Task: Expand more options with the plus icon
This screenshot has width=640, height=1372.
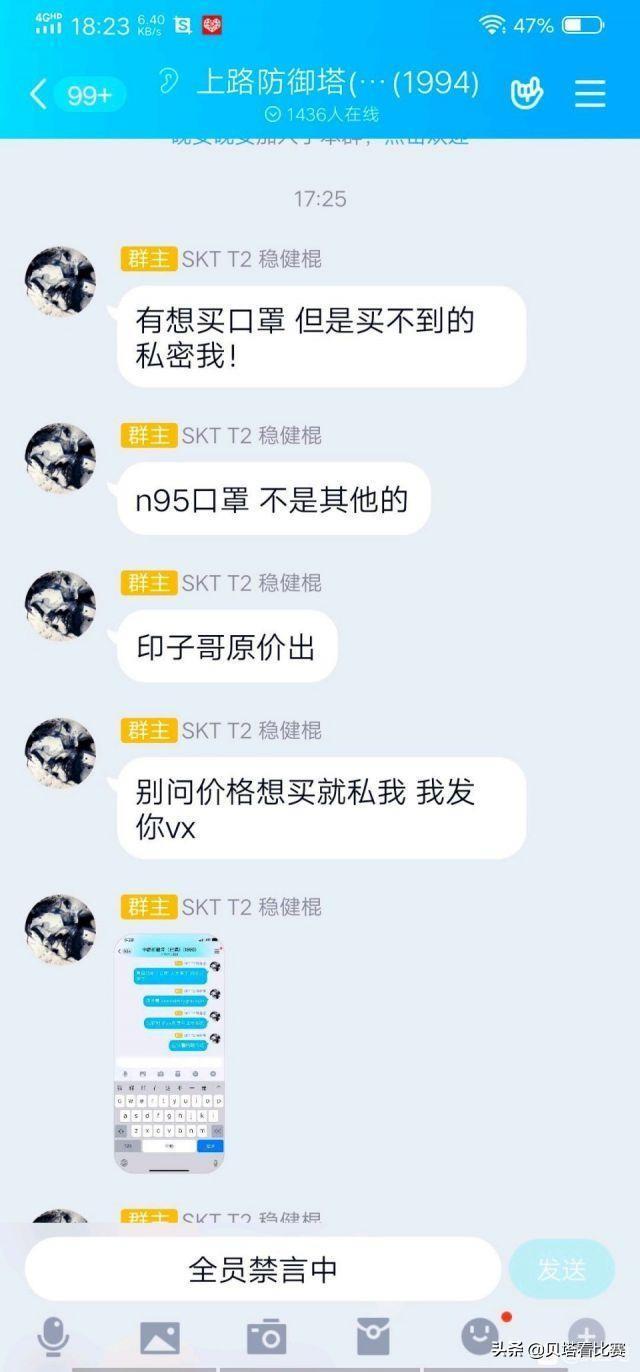Action: [x=586, y=1335]
